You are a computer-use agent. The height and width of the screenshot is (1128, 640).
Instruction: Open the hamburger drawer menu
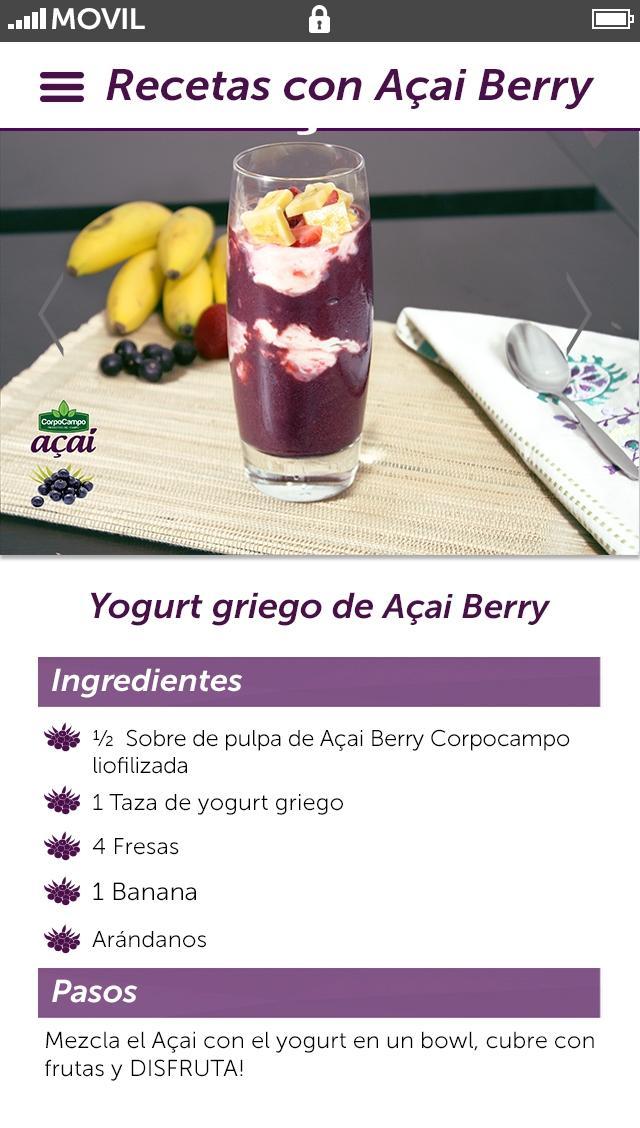click(62, 87)
